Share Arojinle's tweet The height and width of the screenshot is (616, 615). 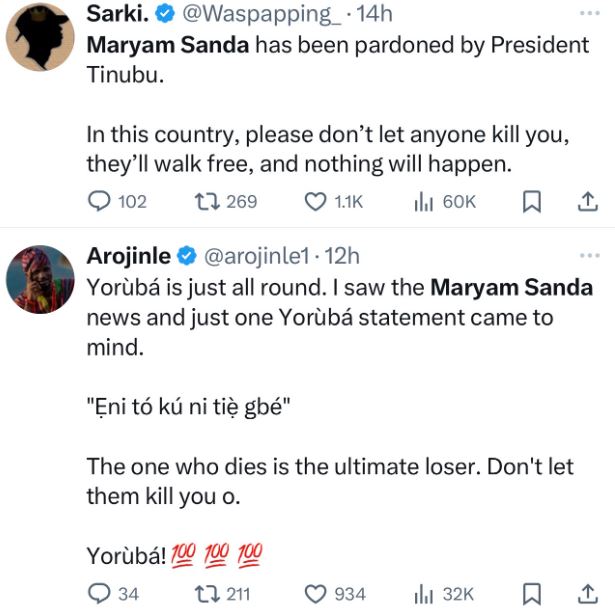pyautogui.click(x=588, y=594)
